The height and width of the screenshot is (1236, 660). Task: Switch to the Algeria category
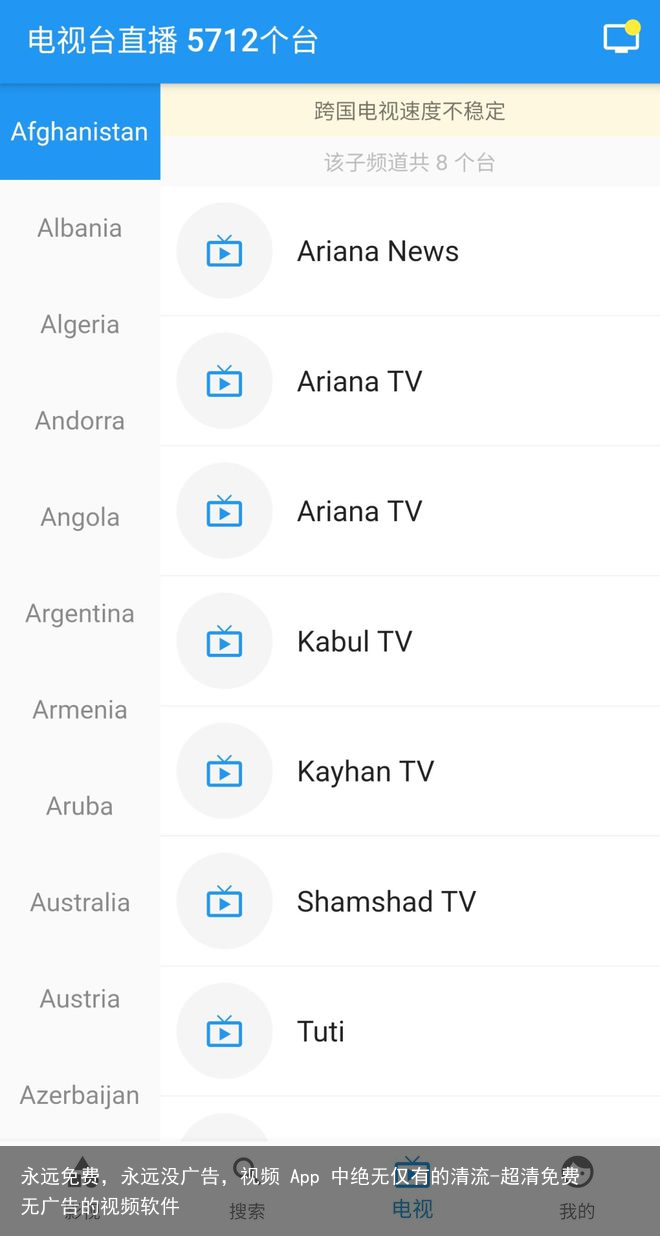pyautogui.click(x=80, y=324)
